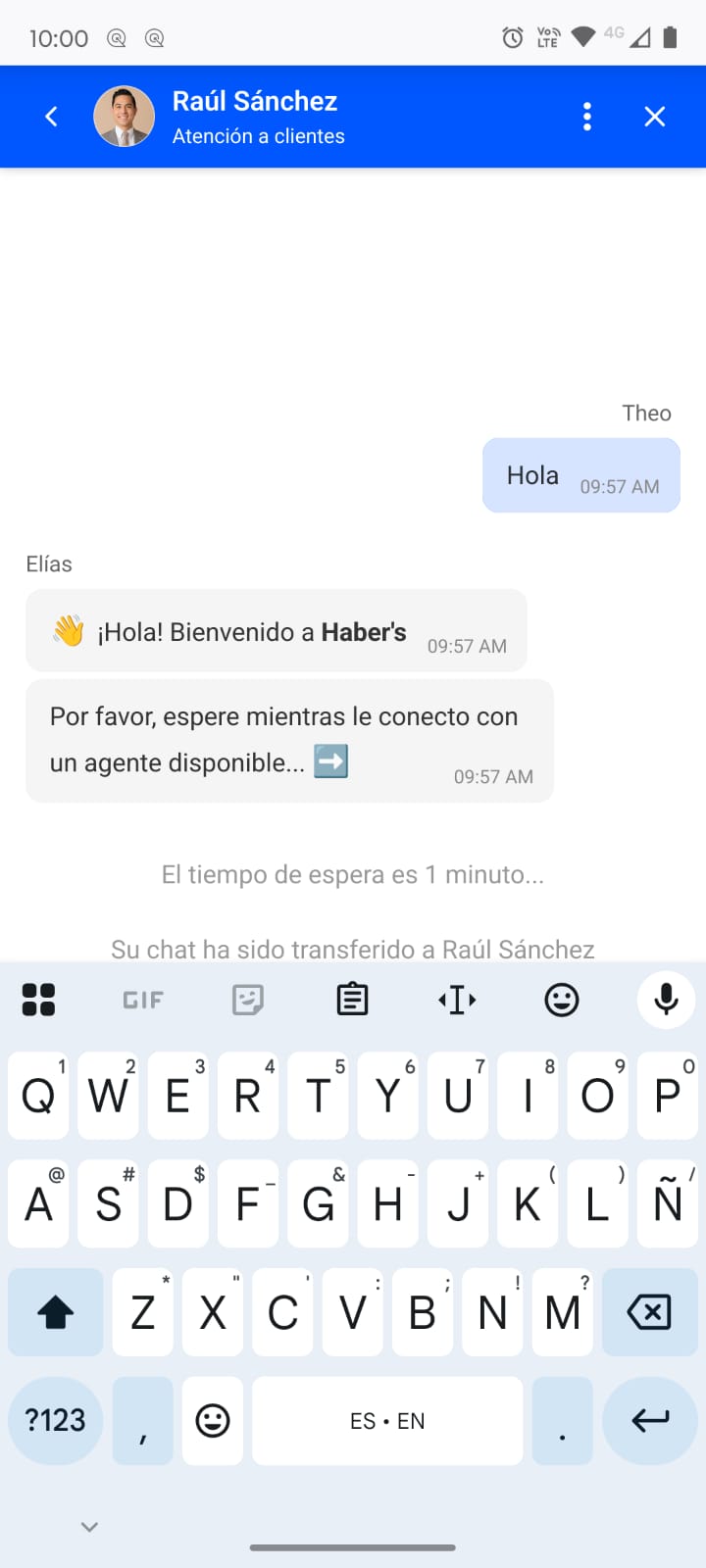Open the keyboard GIF picker
The image size is (706, 1568).
(143, 1000)
